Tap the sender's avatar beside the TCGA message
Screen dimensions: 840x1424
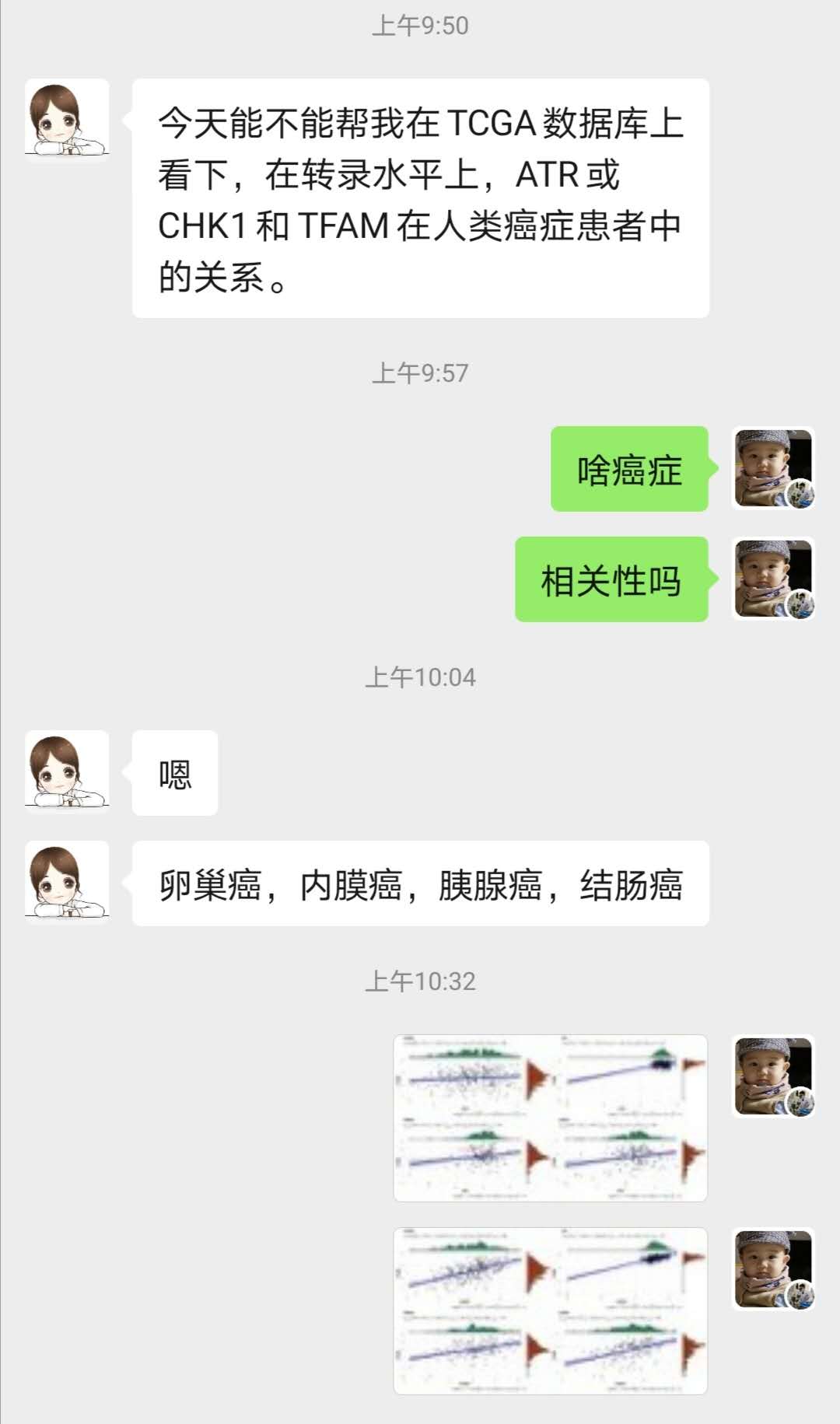click(x=67, y=120)
